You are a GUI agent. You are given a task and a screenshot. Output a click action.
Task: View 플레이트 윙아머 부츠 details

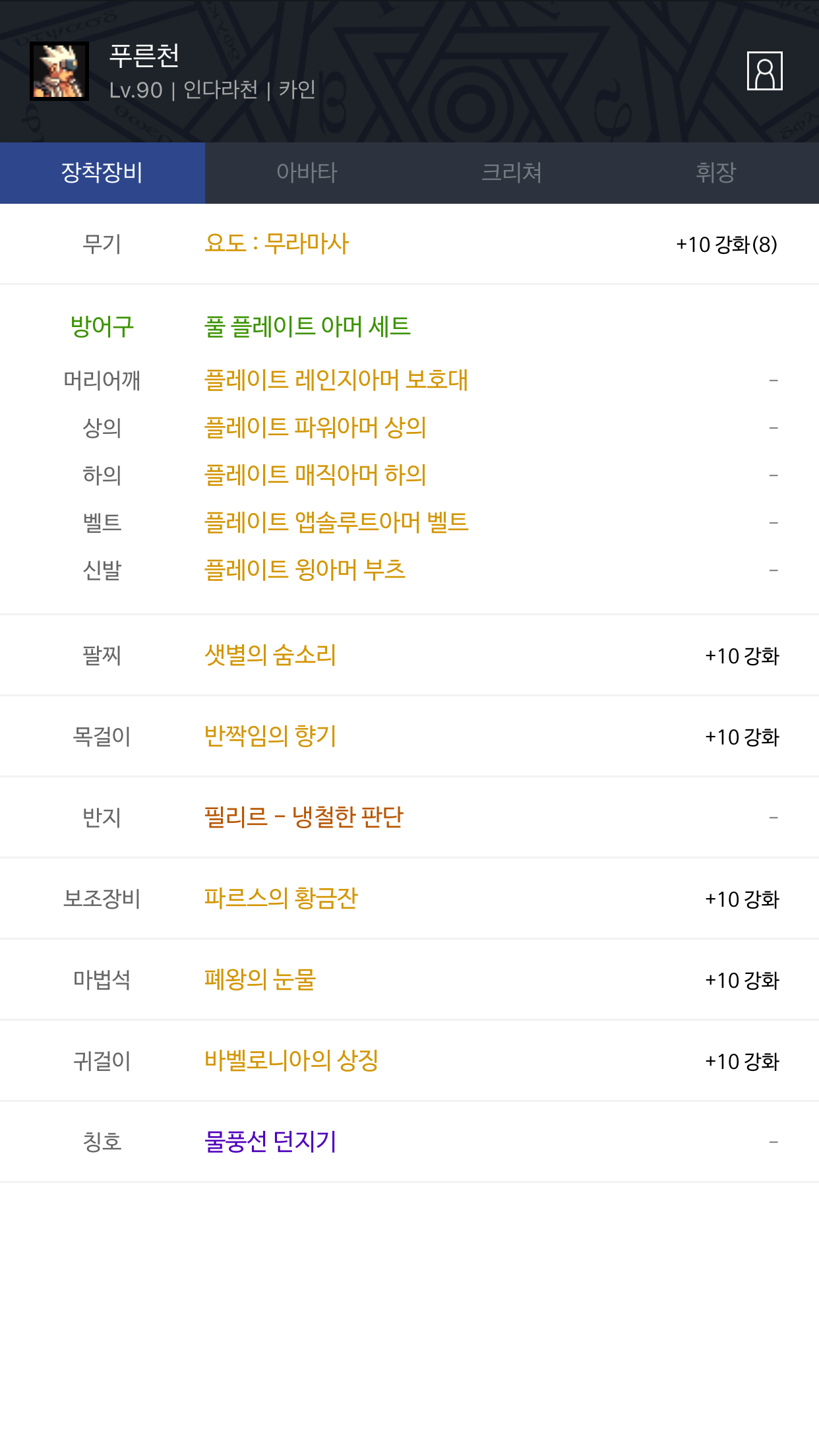305,570
